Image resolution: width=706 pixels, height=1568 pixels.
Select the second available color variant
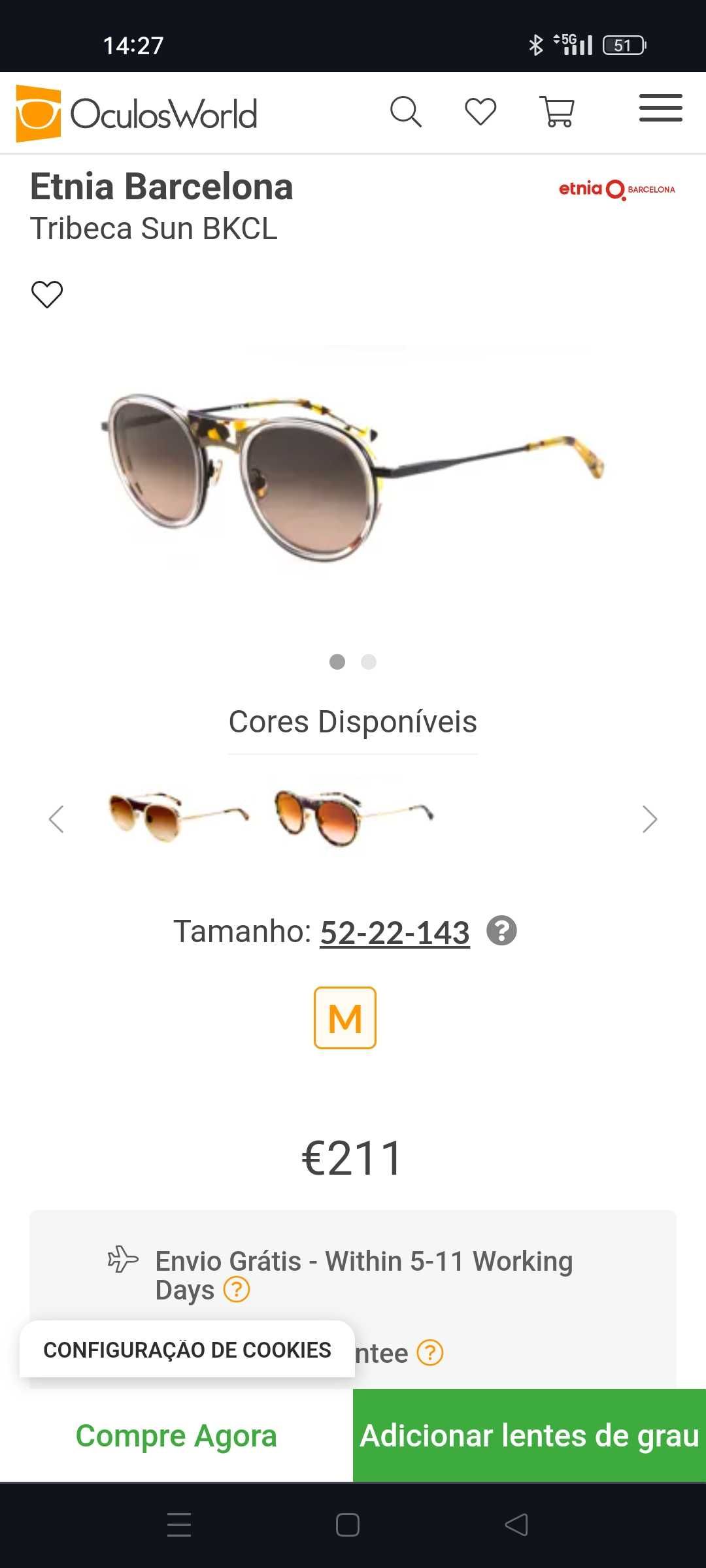tap(354, 817)
